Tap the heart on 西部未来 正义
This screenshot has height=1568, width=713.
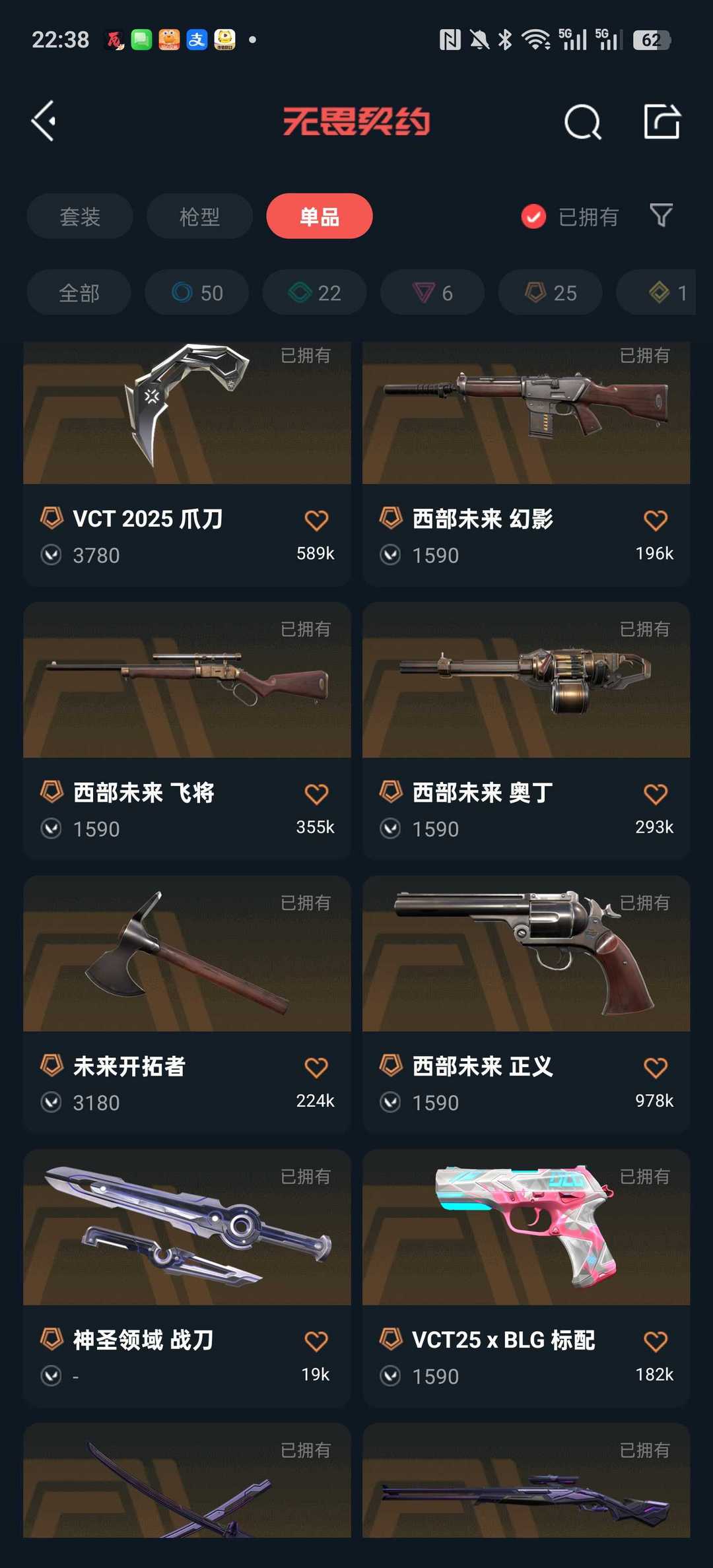pyautogui.click(x=655, y=1068)
